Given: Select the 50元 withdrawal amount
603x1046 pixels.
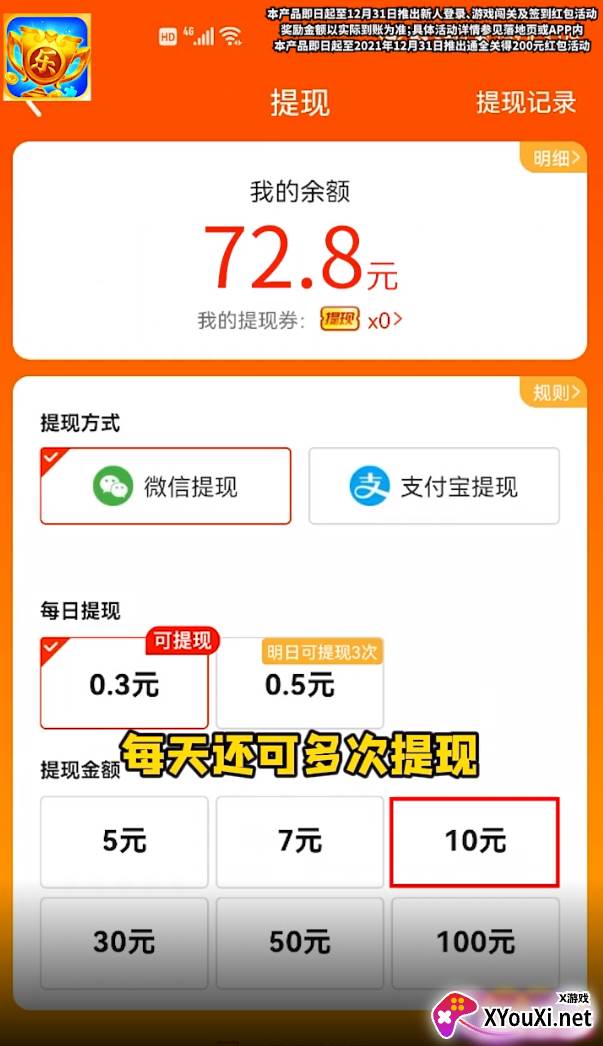Looking at the screenshot, I should tap(300, 942).
